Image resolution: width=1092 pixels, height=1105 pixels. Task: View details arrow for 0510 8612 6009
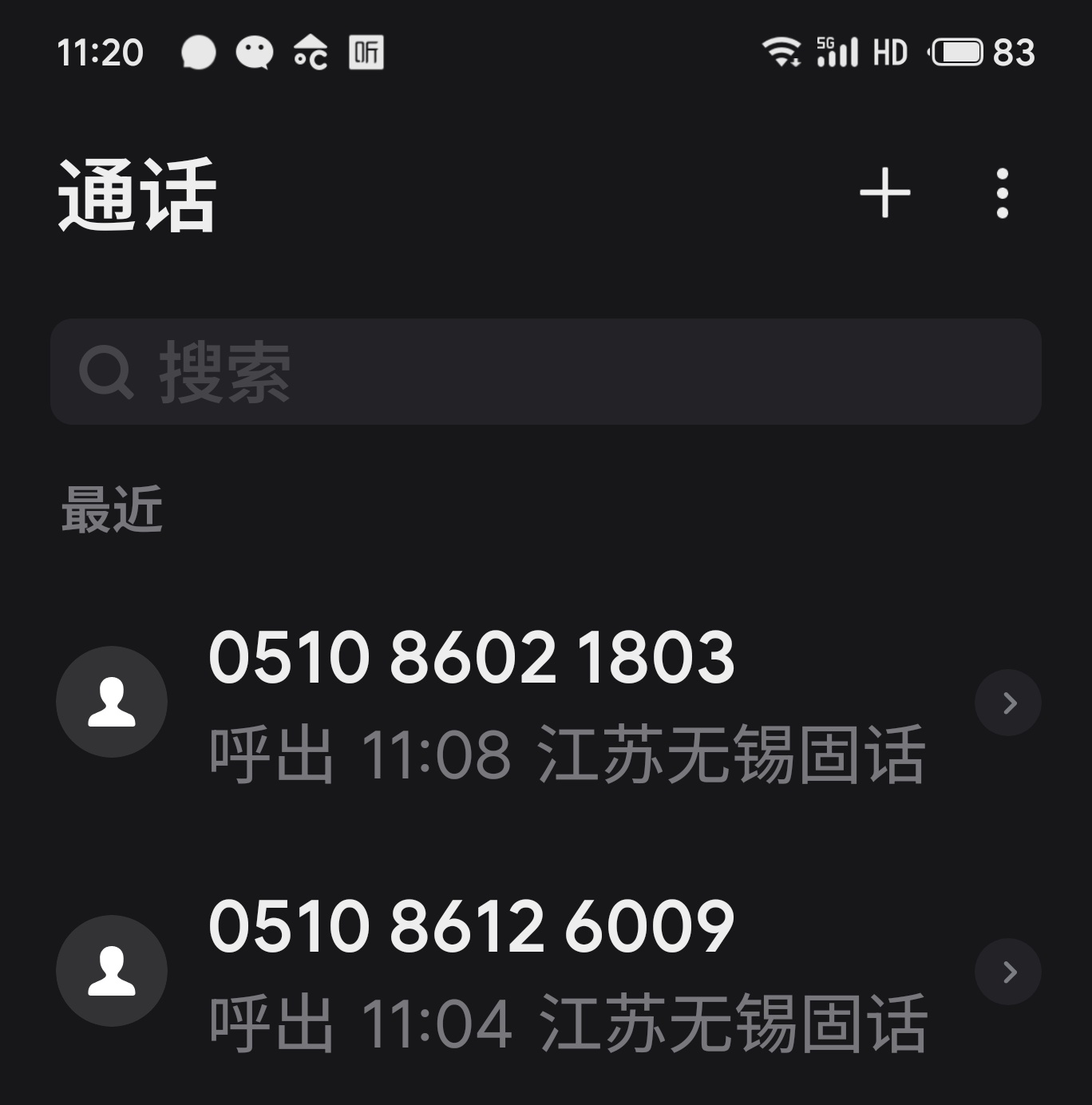tap(1008, 972)
